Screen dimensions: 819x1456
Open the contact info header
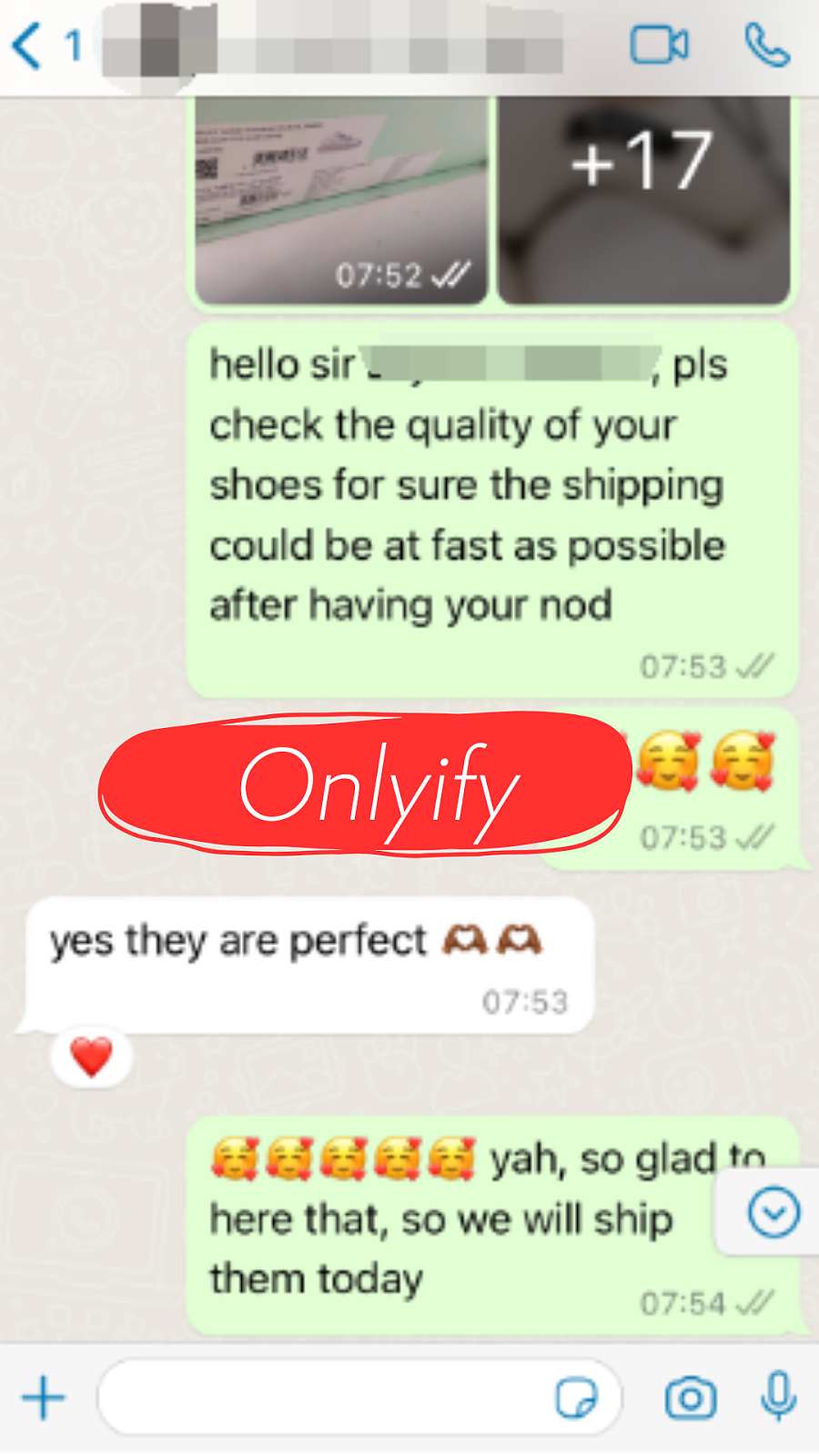332,42
